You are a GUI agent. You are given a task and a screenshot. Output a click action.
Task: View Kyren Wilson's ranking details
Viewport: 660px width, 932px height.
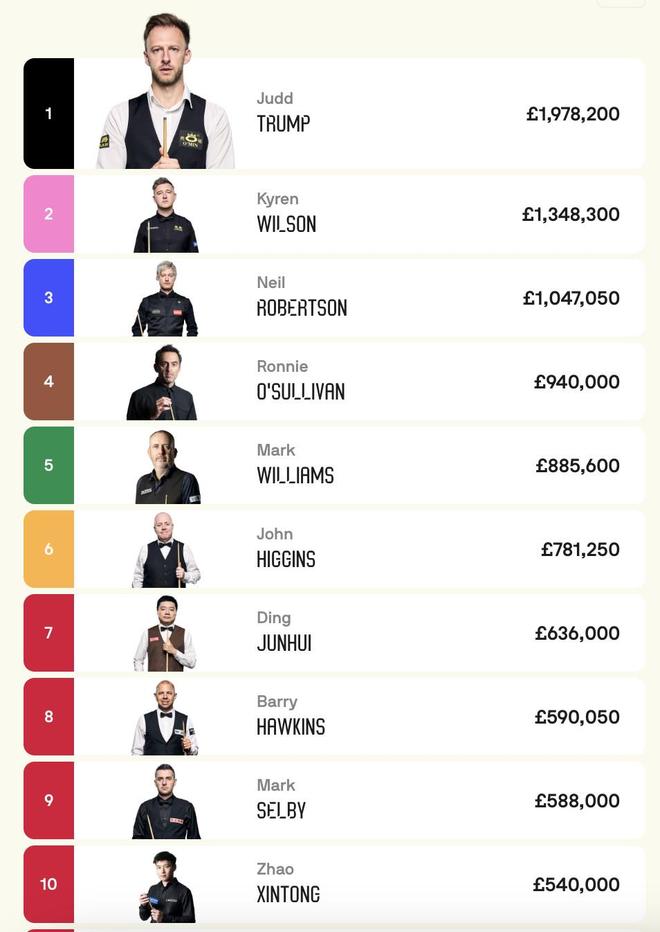tap(286, 214)
